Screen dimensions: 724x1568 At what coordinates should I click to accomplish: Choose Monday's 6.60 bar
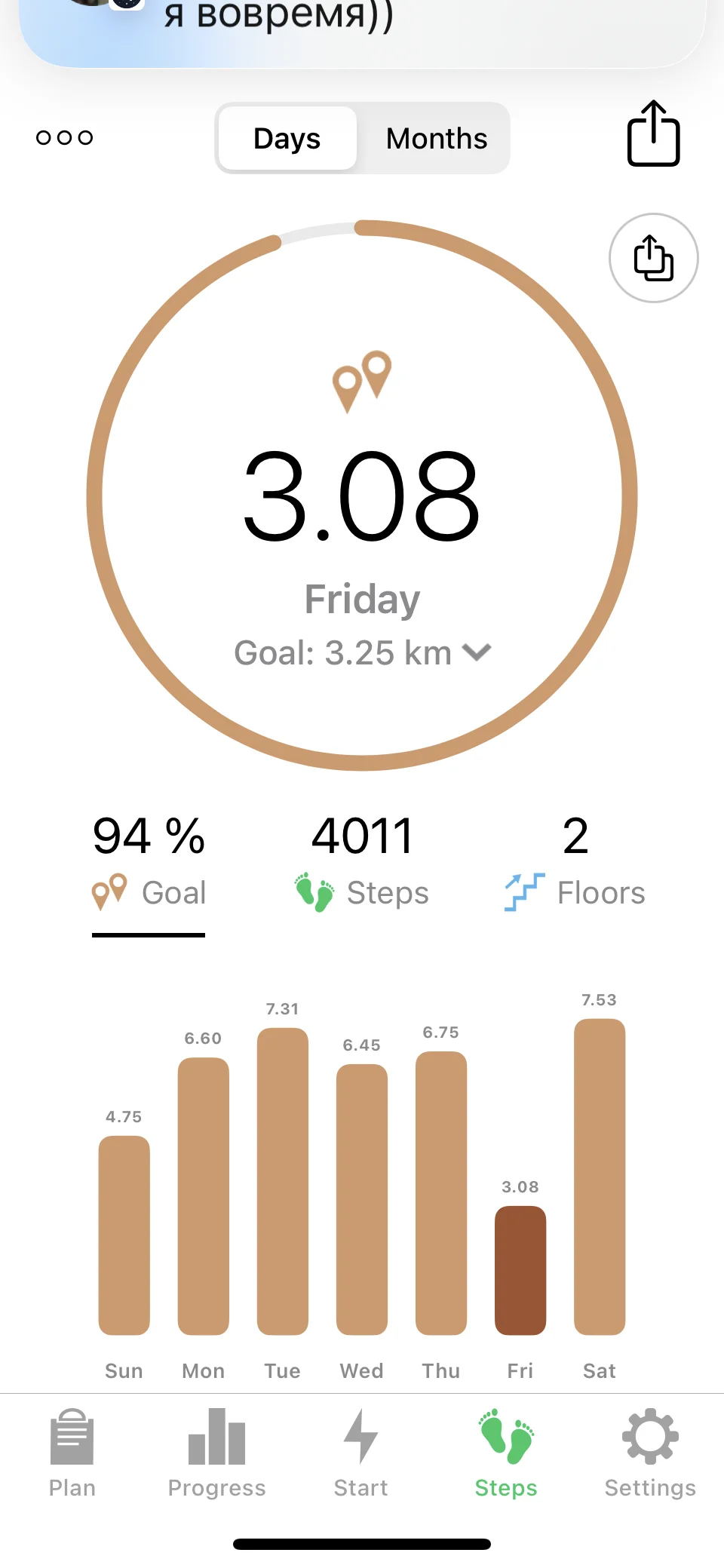coord(204,1195)
